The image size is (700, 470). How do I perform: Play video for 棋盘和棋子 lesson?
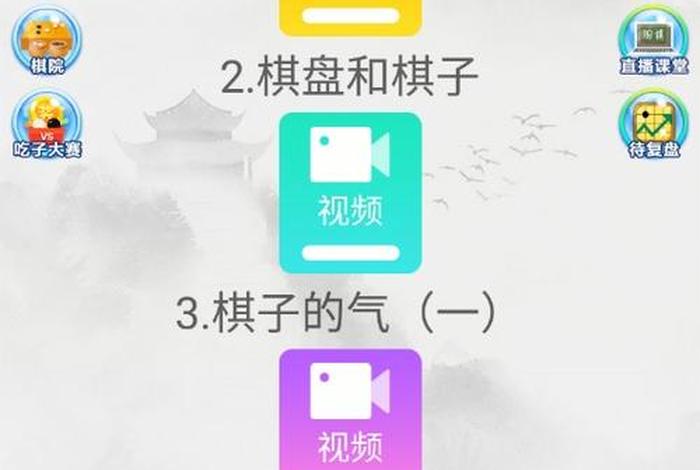tap(349, 192)
